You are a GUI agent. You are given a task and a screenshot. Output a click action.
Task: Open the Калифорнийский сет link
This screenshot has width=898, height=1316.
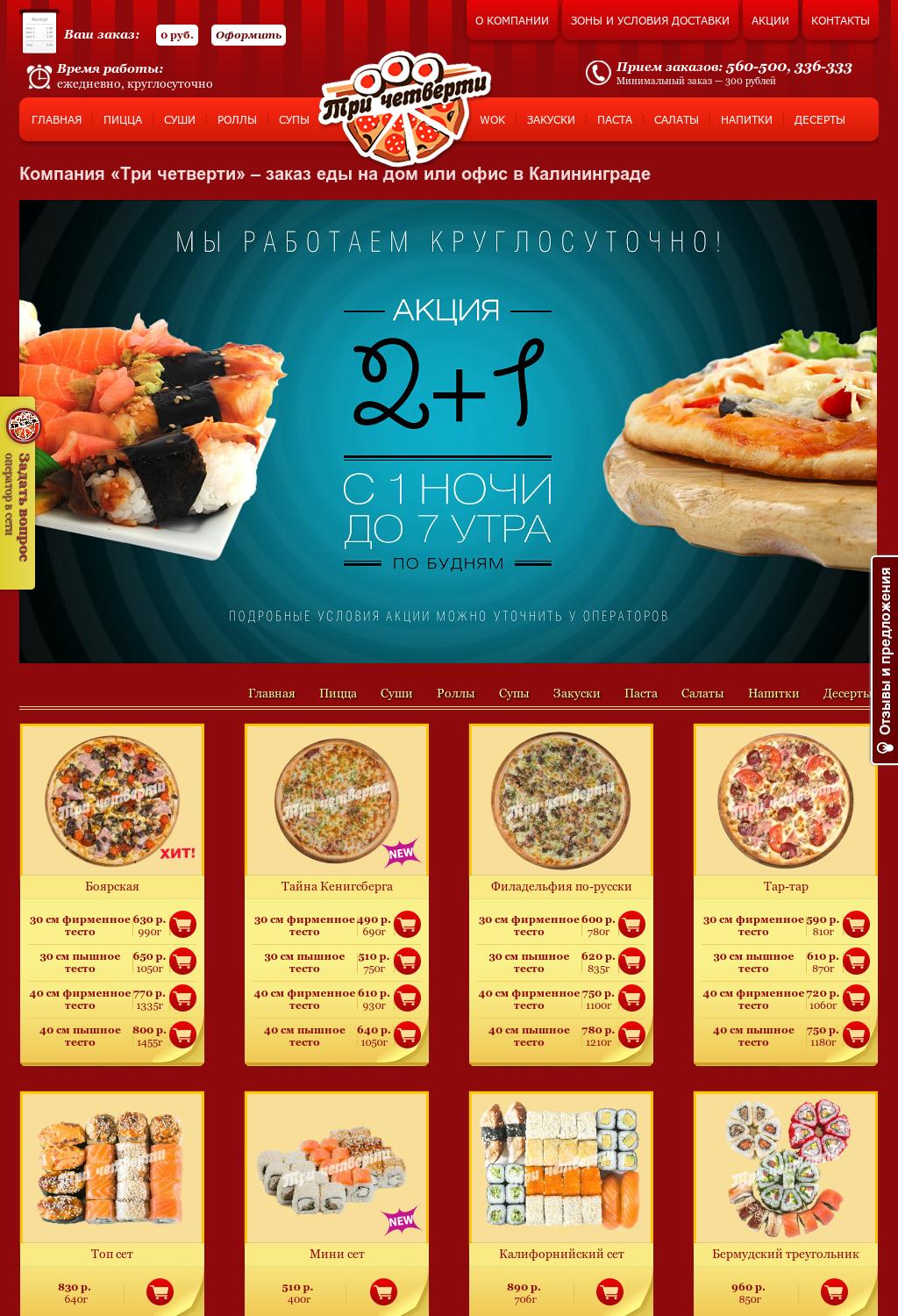[x=561, y=1254]
